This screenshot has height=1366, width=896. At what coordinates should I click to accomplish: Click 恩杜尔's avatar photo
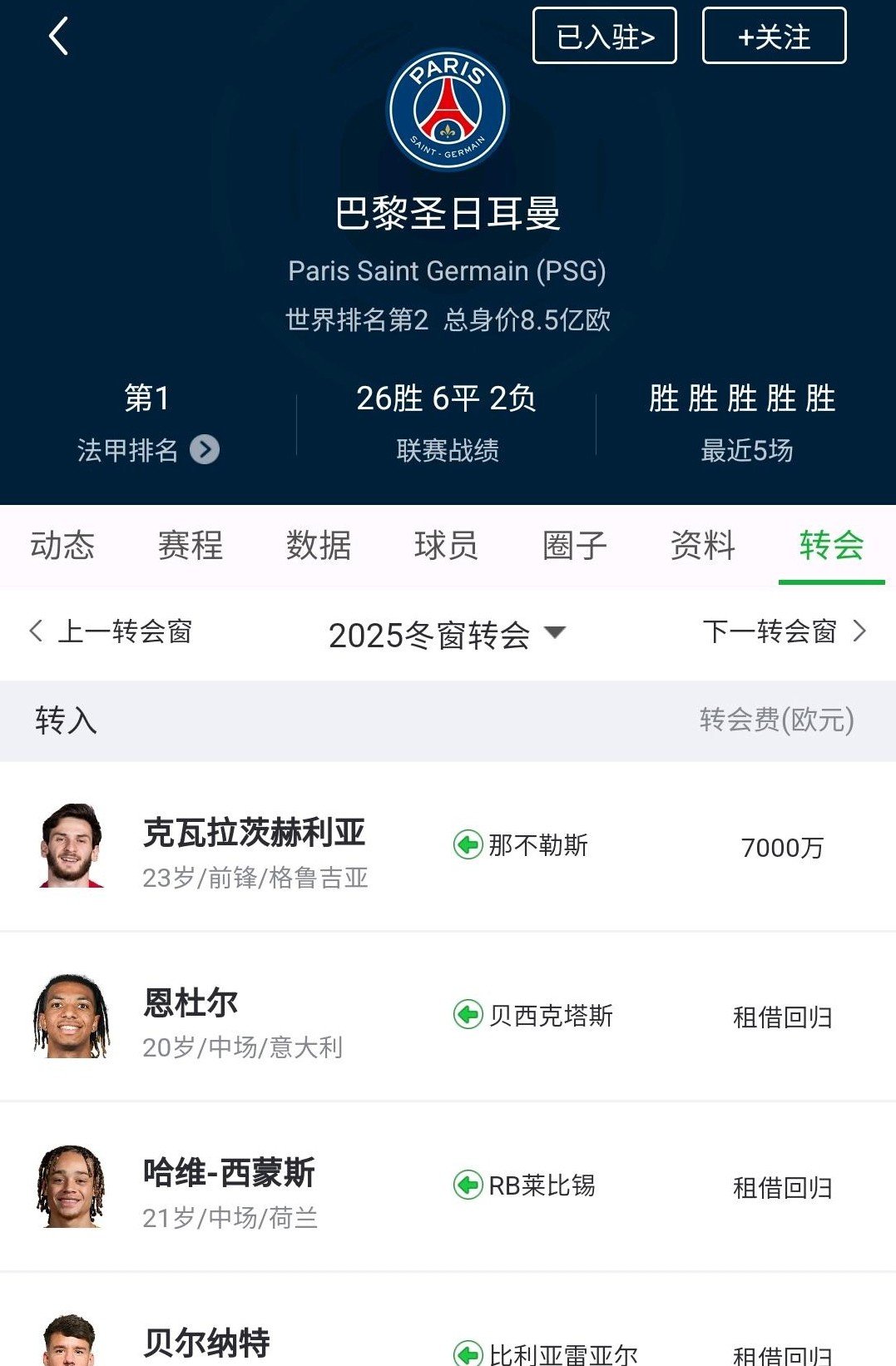(x=73, y=1017)
